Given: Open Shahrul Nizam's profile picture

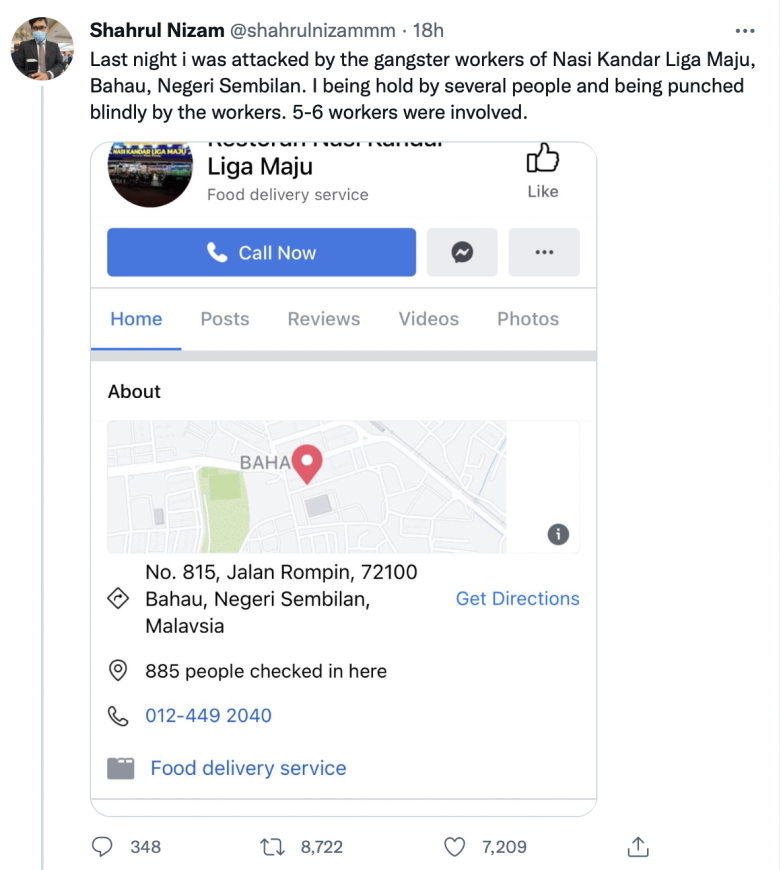Looking at the screenshot, I should click(x=42, y=48).
